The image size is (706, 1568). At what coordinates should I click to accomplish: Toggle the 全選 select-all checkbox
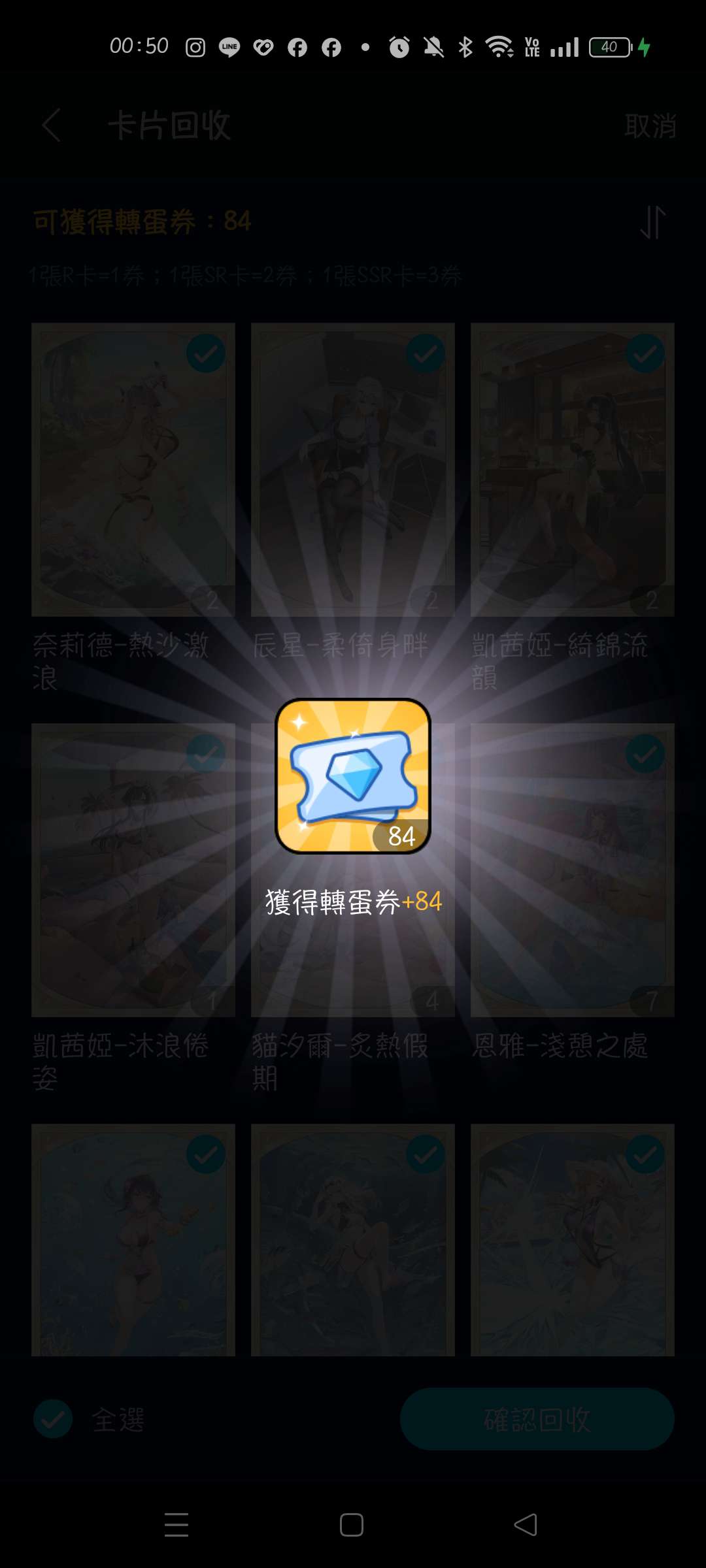pyautogui.click(x=53, y=1419)
